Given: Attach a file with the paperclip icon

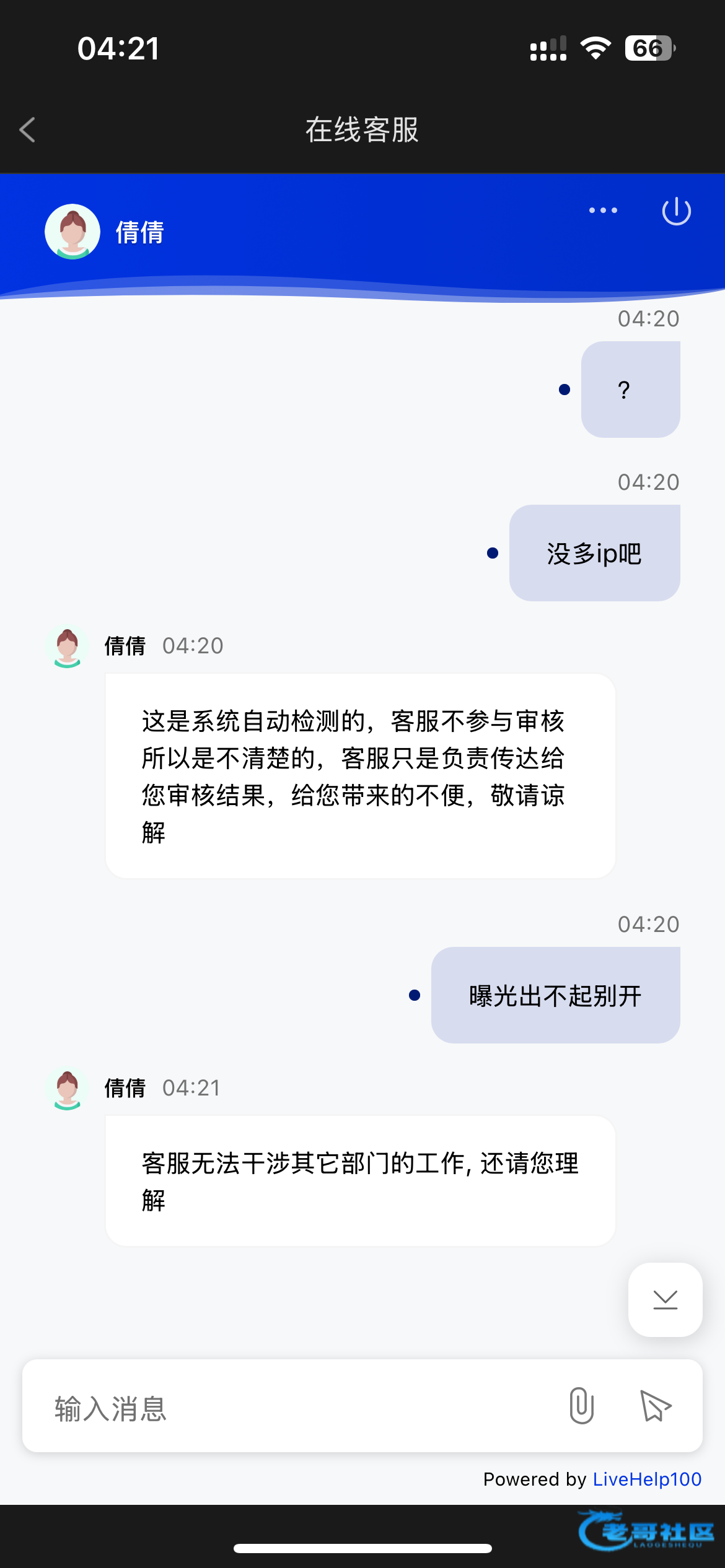Looking at the screenshot, I should coord(581,1406).
